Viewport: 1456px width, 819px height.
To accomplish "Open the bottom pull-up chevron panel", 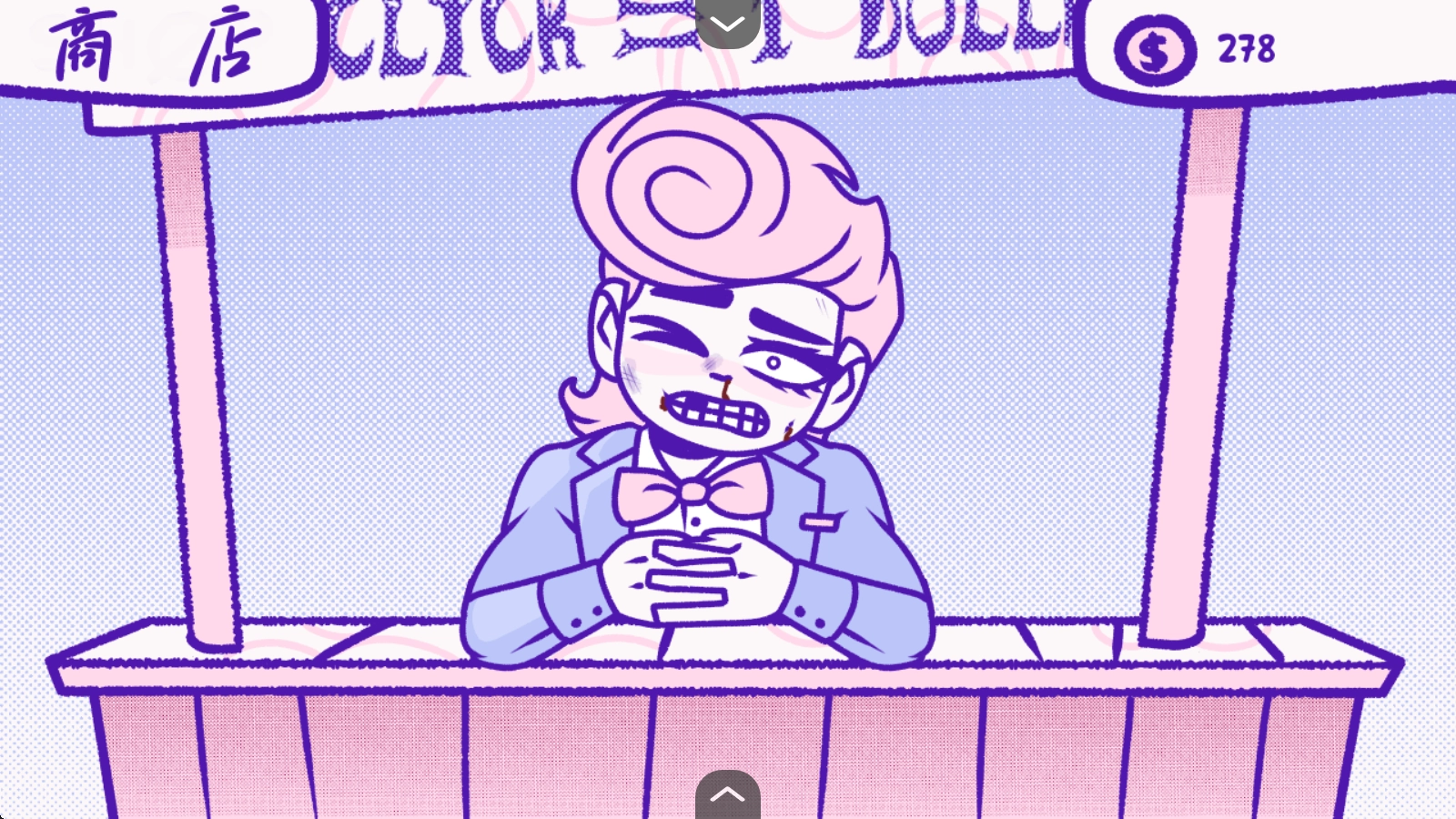I will 727,795.
